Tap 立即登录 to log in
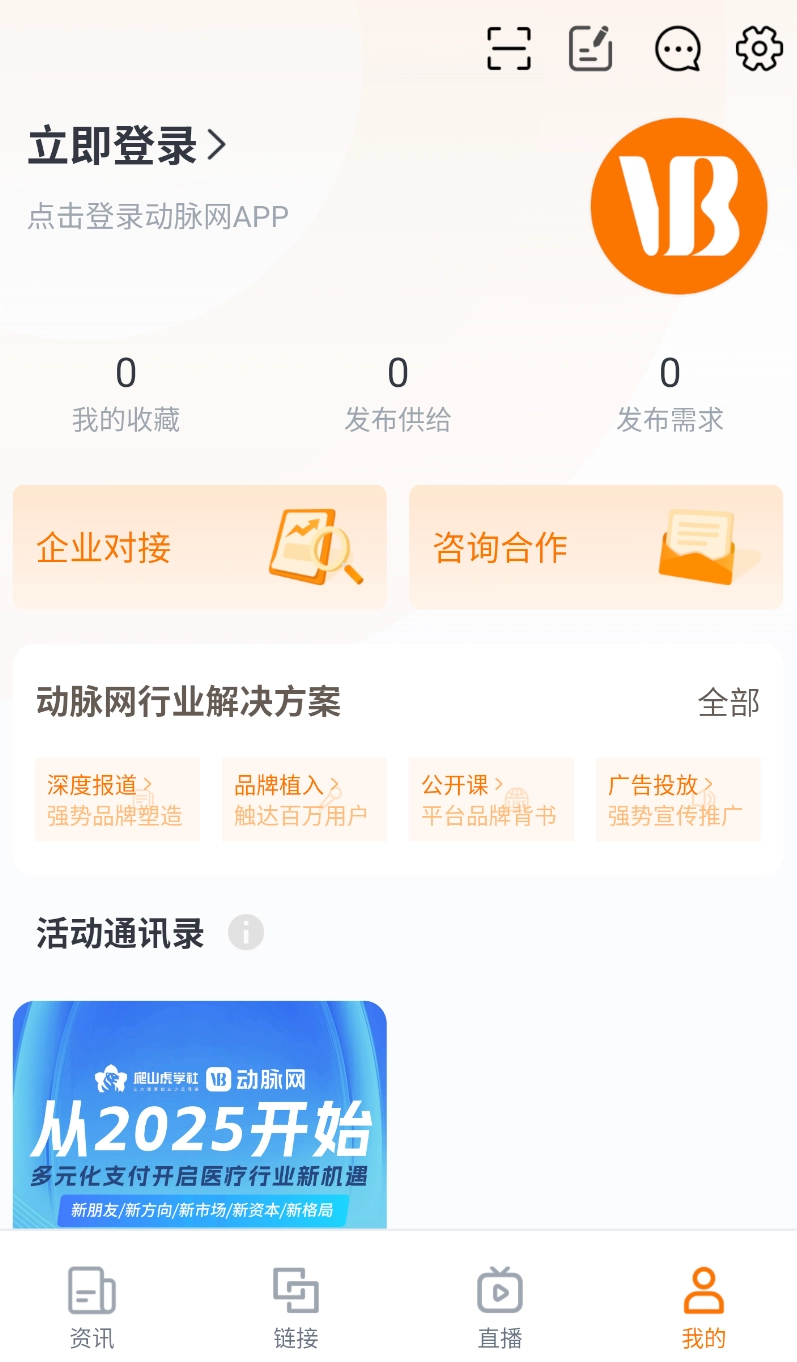This screenshot has width=797, height=1362. (x=126, y=145)
